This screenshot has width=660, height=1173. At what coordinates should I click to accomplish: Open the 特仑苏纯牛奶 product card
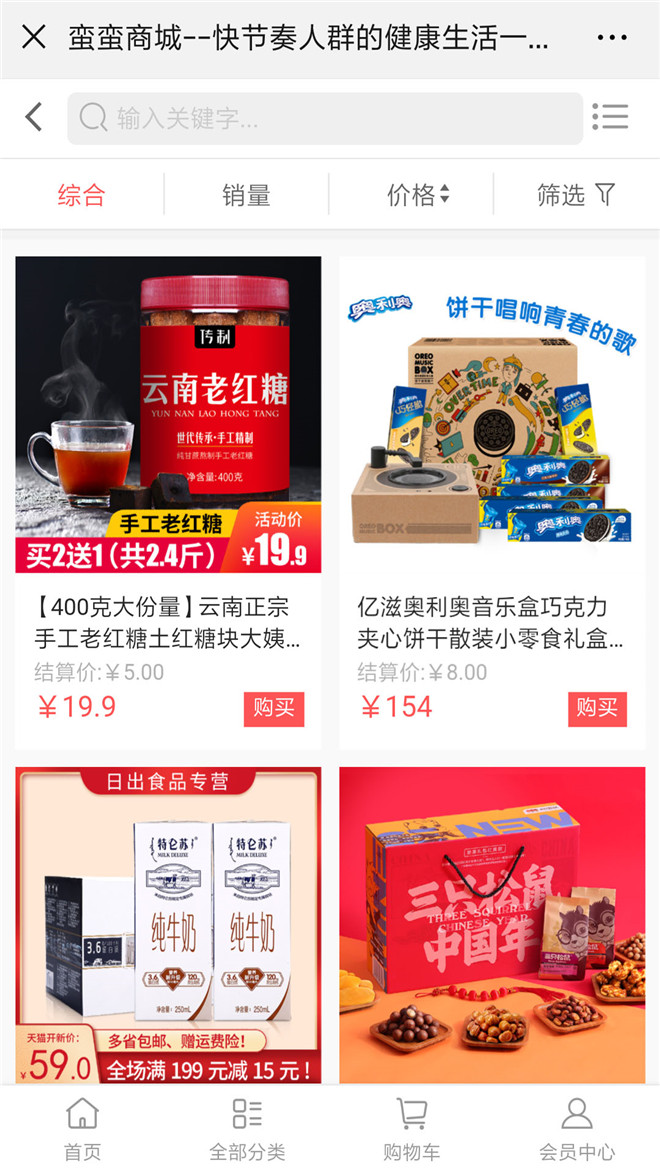point(168,925)
